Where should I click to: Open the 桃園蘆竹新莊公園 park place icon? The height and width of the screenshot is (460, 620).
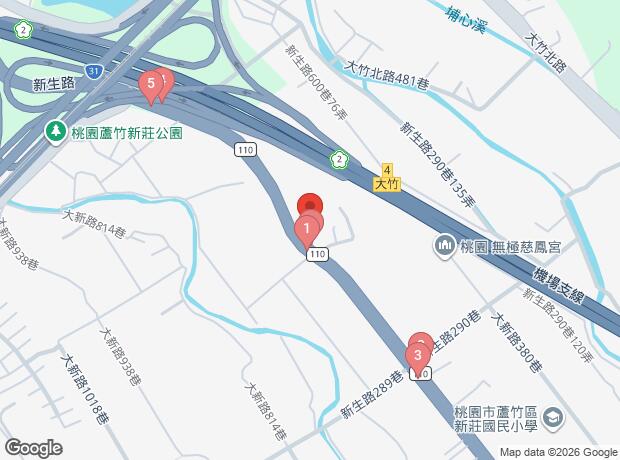pos(56,131)
